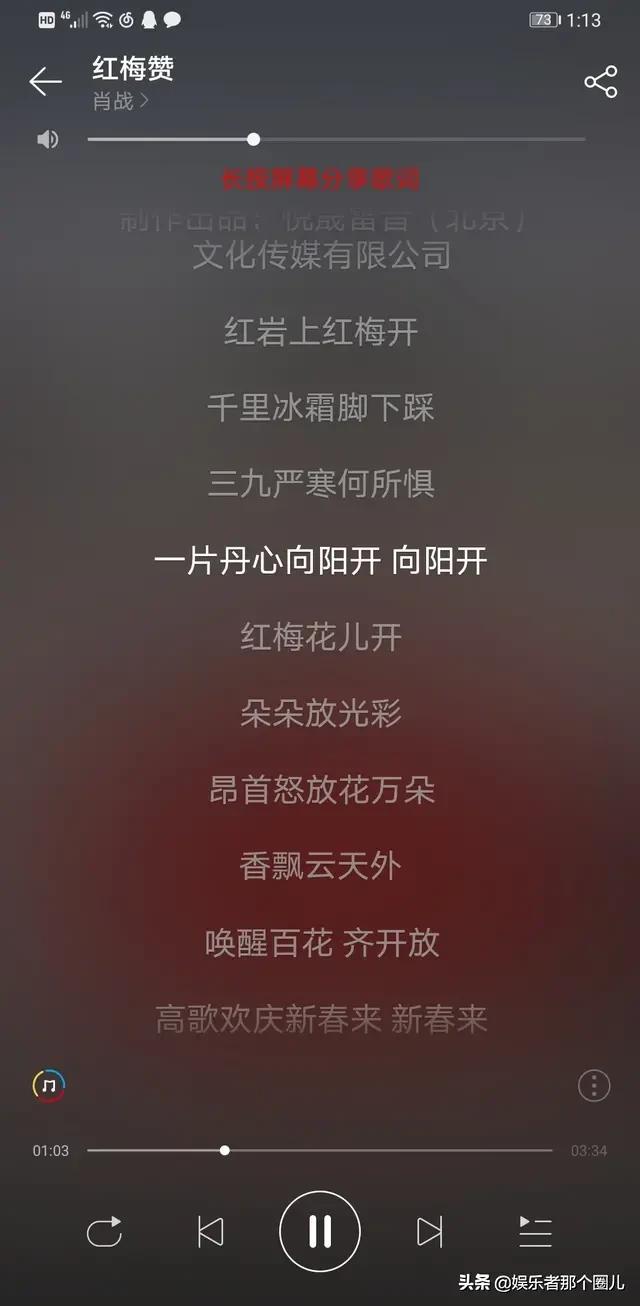Open the three-dot more options
The image size is (640, 1306).
coord(594,1085)
